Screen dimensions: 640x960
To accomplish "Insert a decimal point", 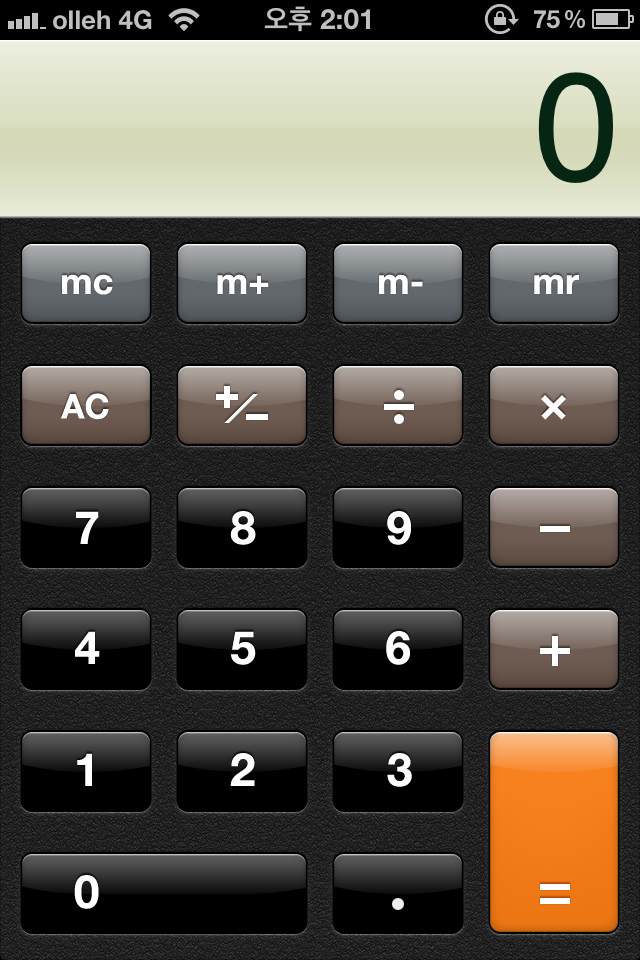I will click(398, 893).
